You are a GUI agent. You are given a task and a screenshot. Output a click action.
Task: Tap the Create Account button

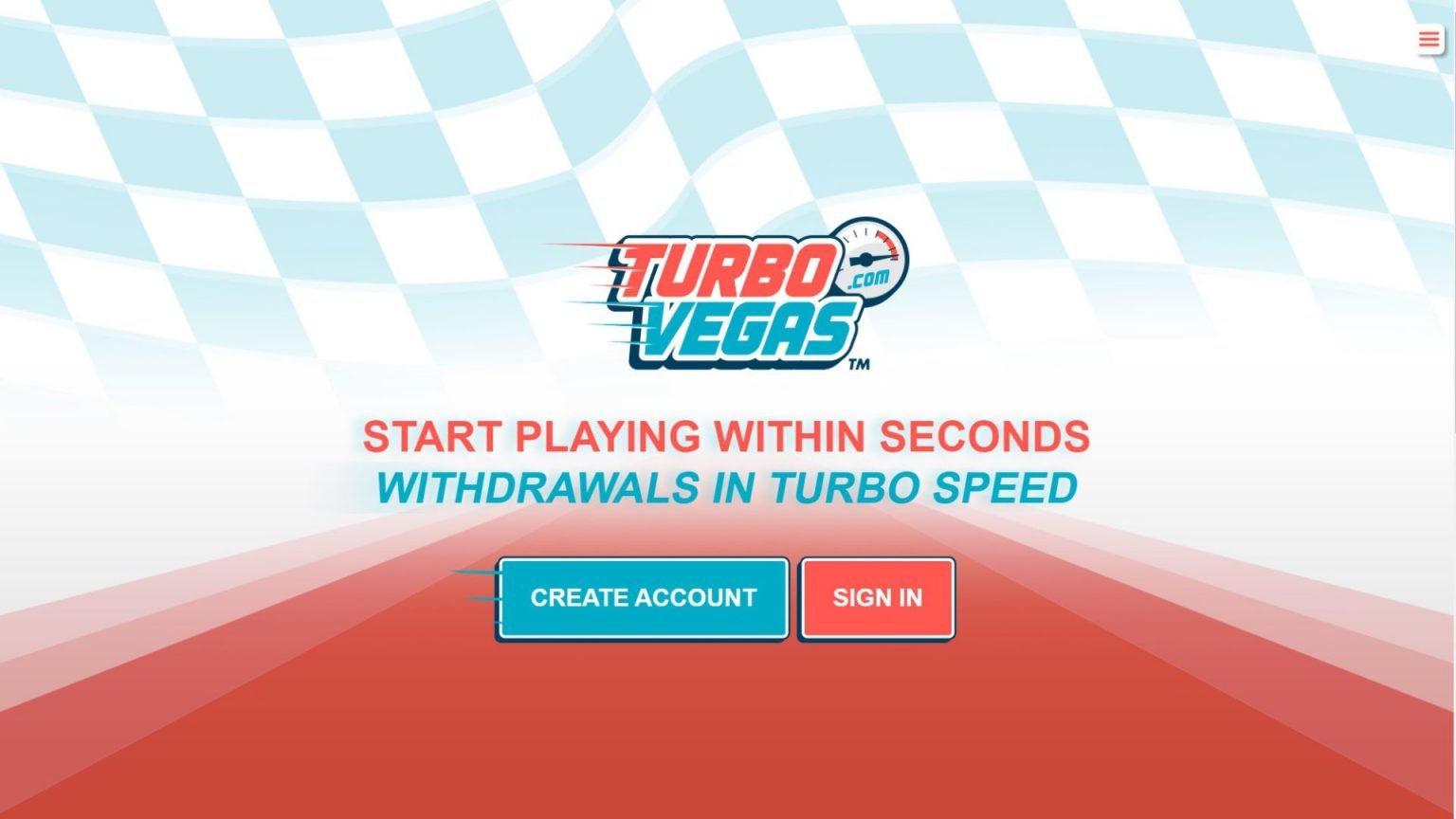[x=644, y=598]
